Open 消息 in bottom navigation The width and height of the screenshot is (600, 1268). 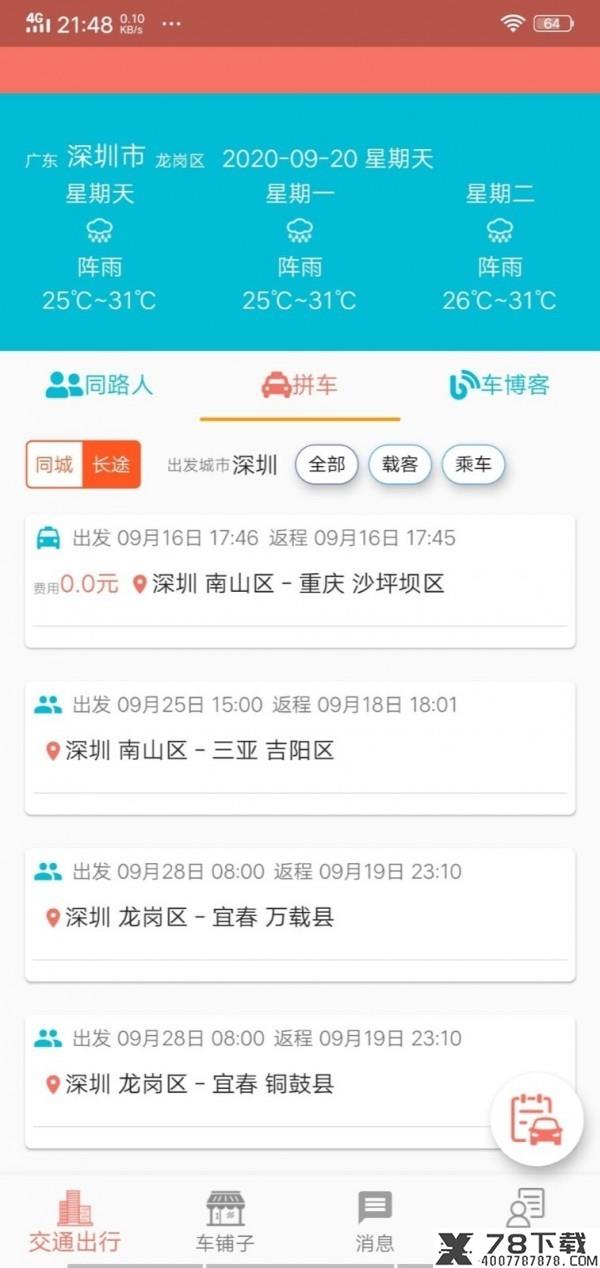(375, 1221)
